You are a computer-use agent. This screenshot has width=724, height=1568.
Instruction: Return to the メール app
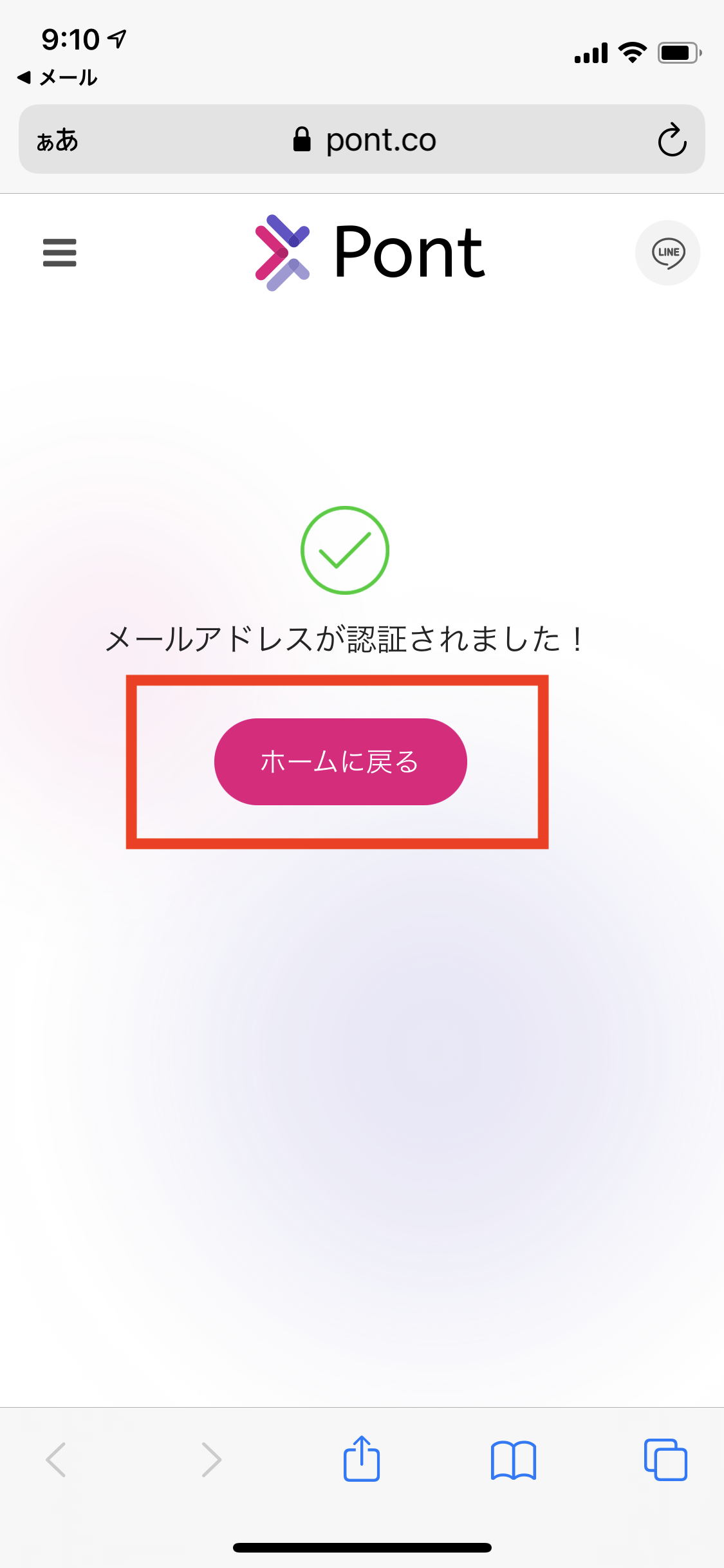57,78
